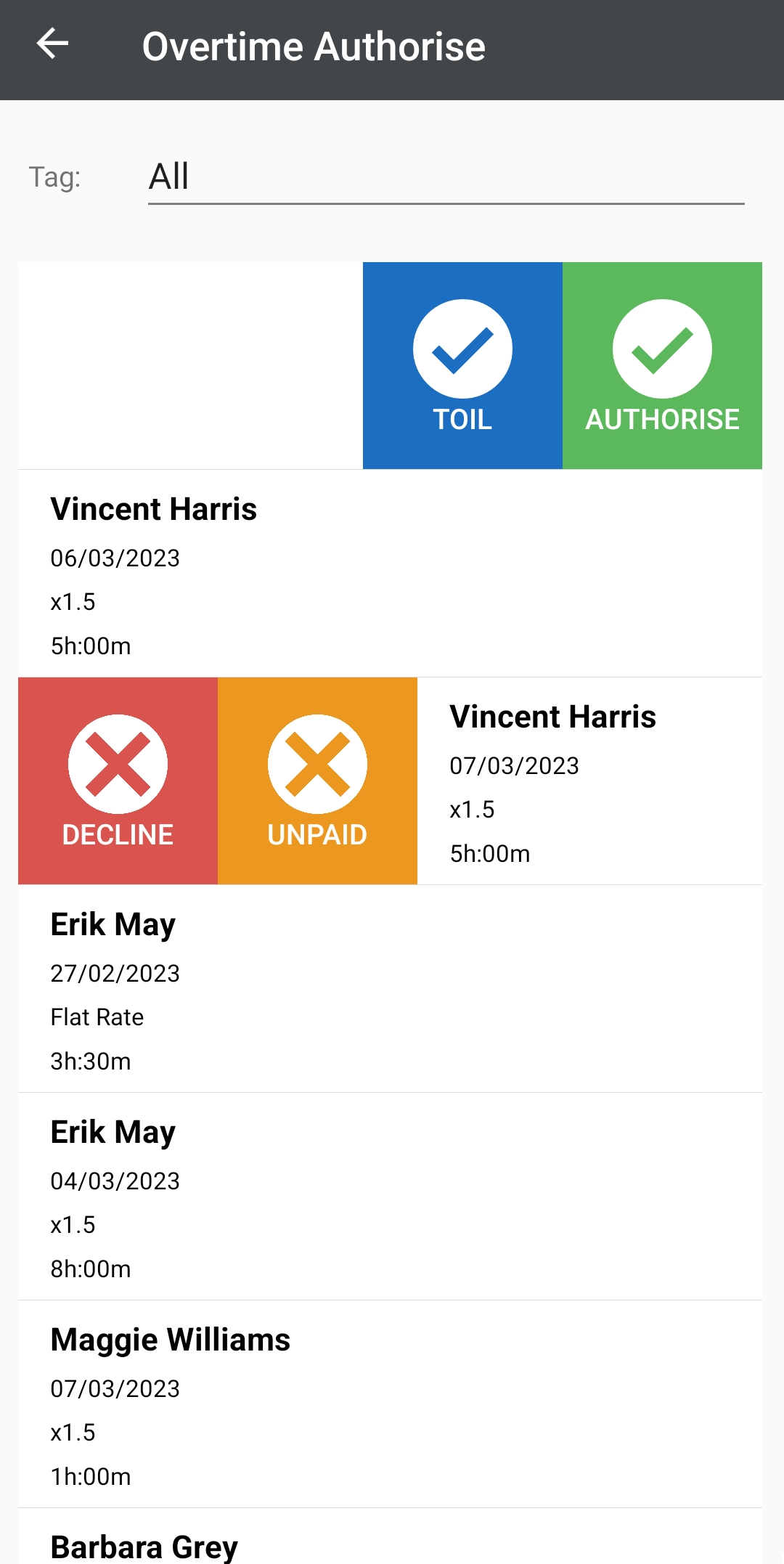Mark the overtime as UNPAID
The image size is (784, 1564).
click(317, 781)
